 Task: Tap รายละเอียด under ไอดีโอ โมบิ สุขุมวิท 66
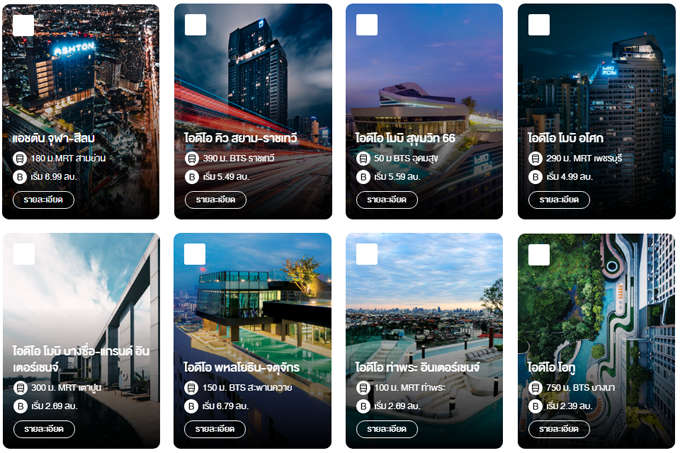(x=387, y=199)
